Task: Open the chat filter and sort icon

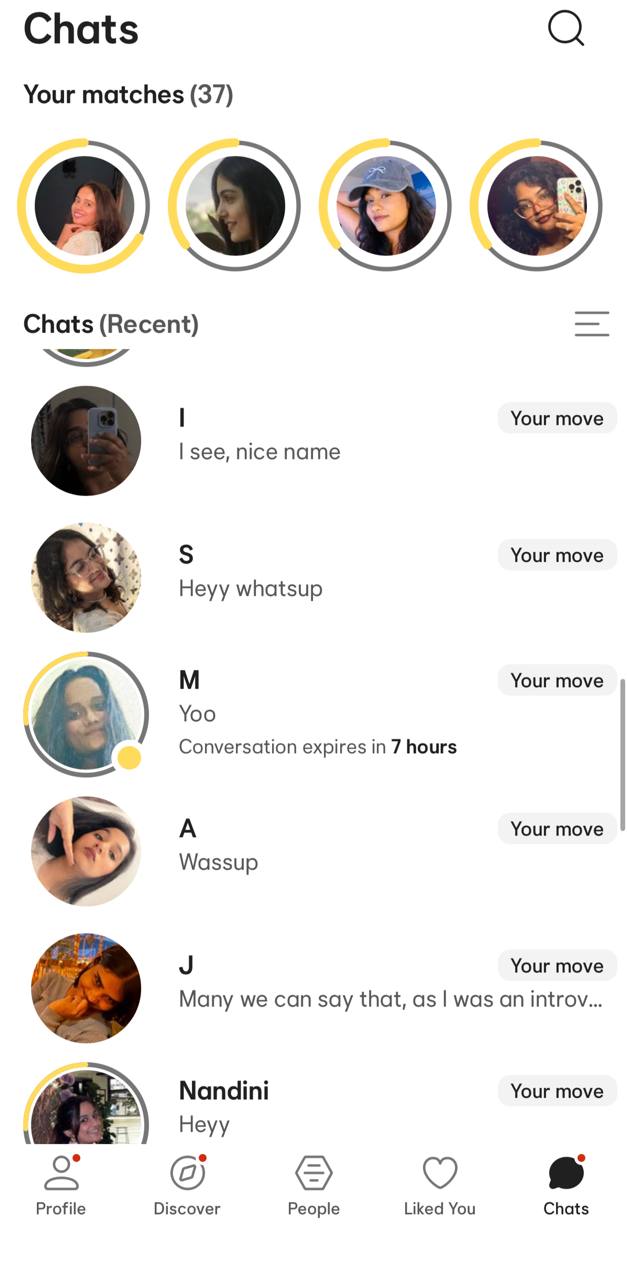Action: click(591, 324)
